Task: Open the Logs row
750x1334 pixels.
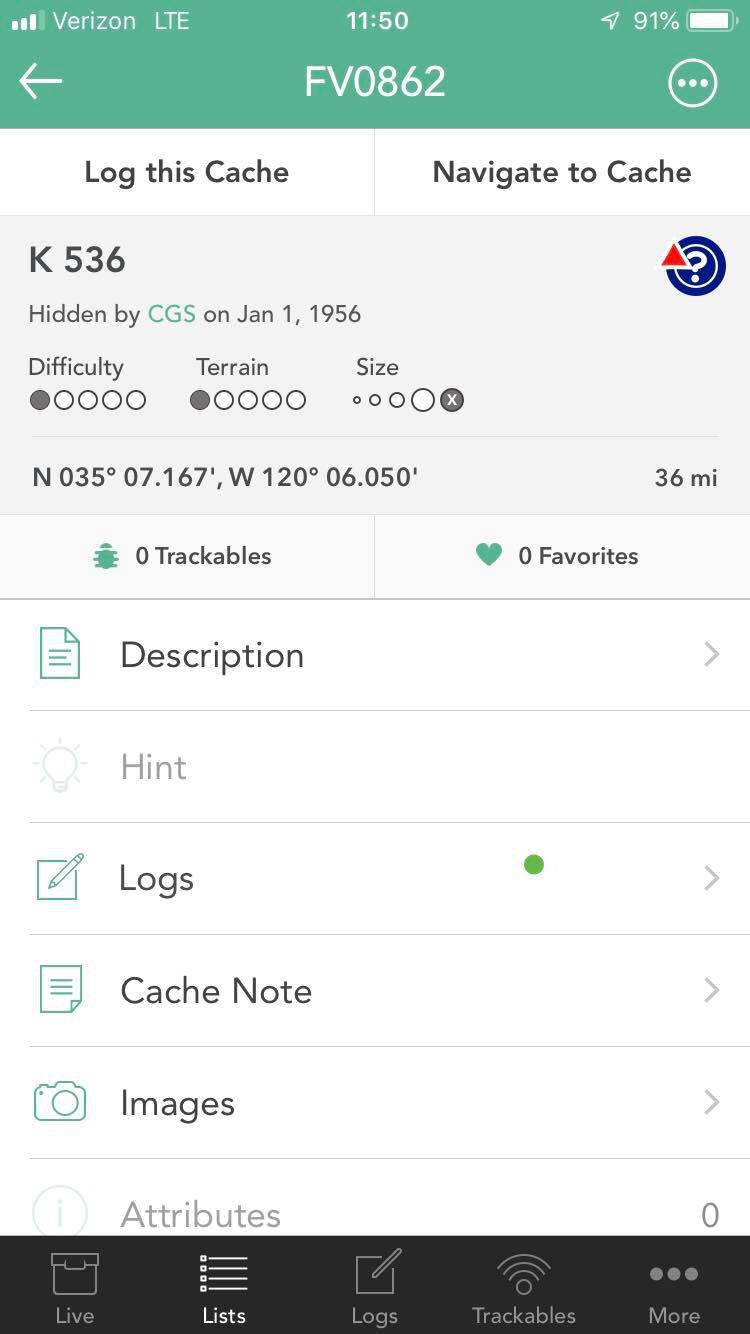Action: 375,878
